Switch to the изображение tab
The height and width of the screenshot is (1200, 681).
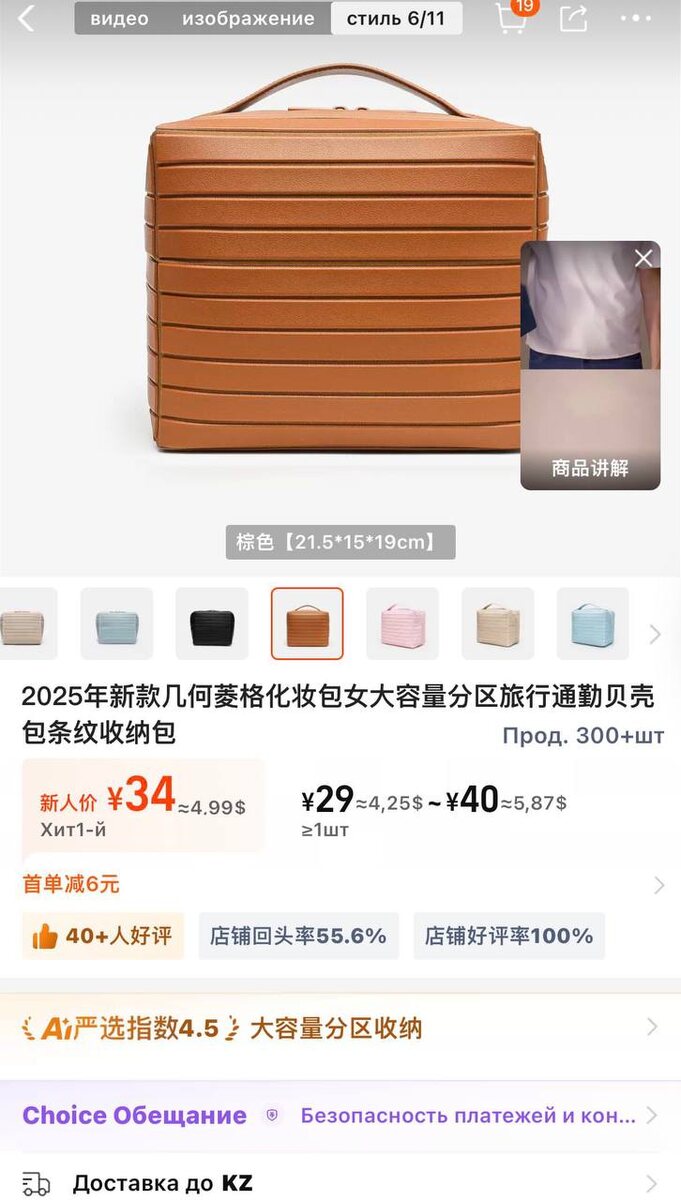[247, 18]
